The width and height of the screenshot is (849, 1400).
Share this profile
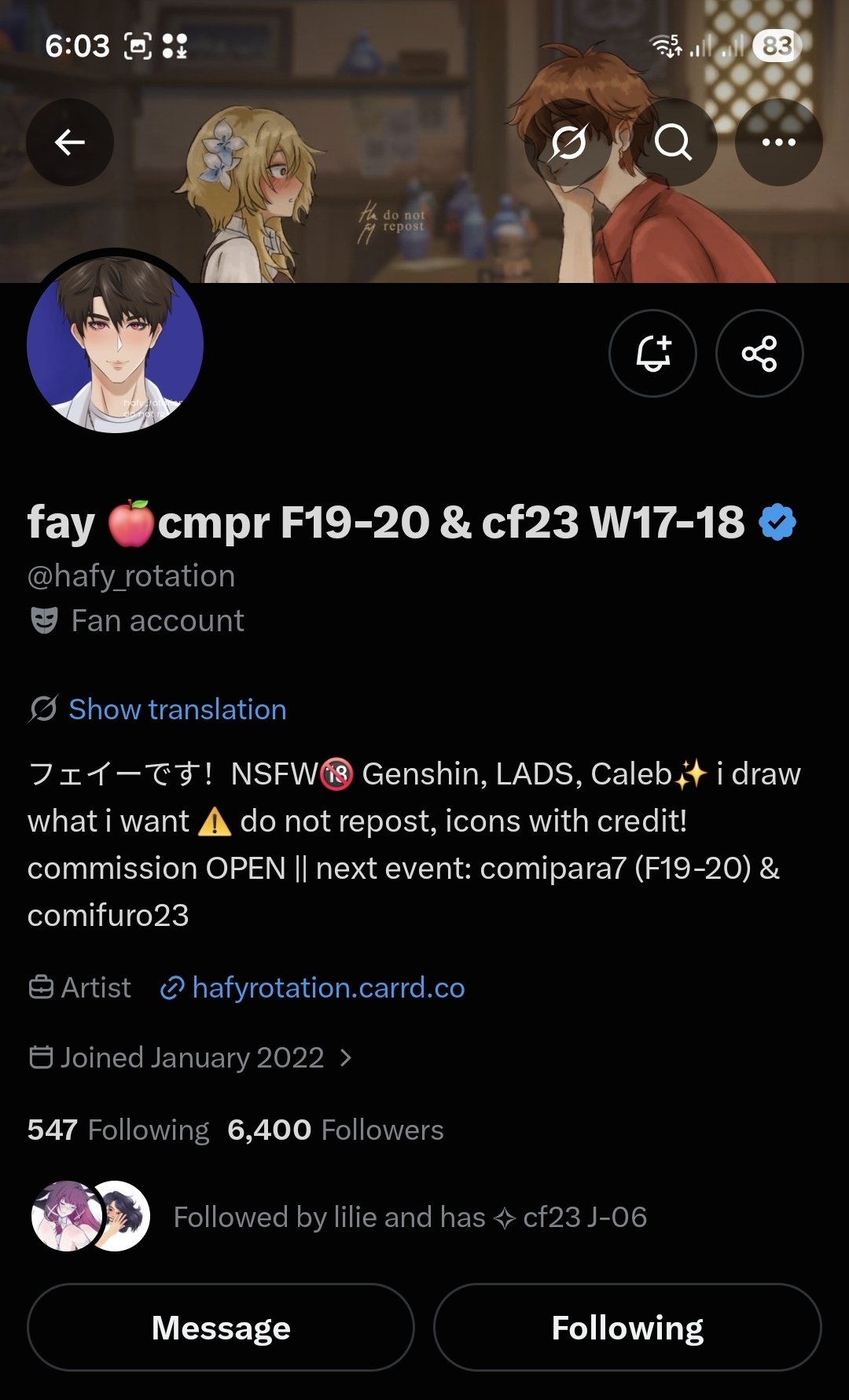point(759,353)
